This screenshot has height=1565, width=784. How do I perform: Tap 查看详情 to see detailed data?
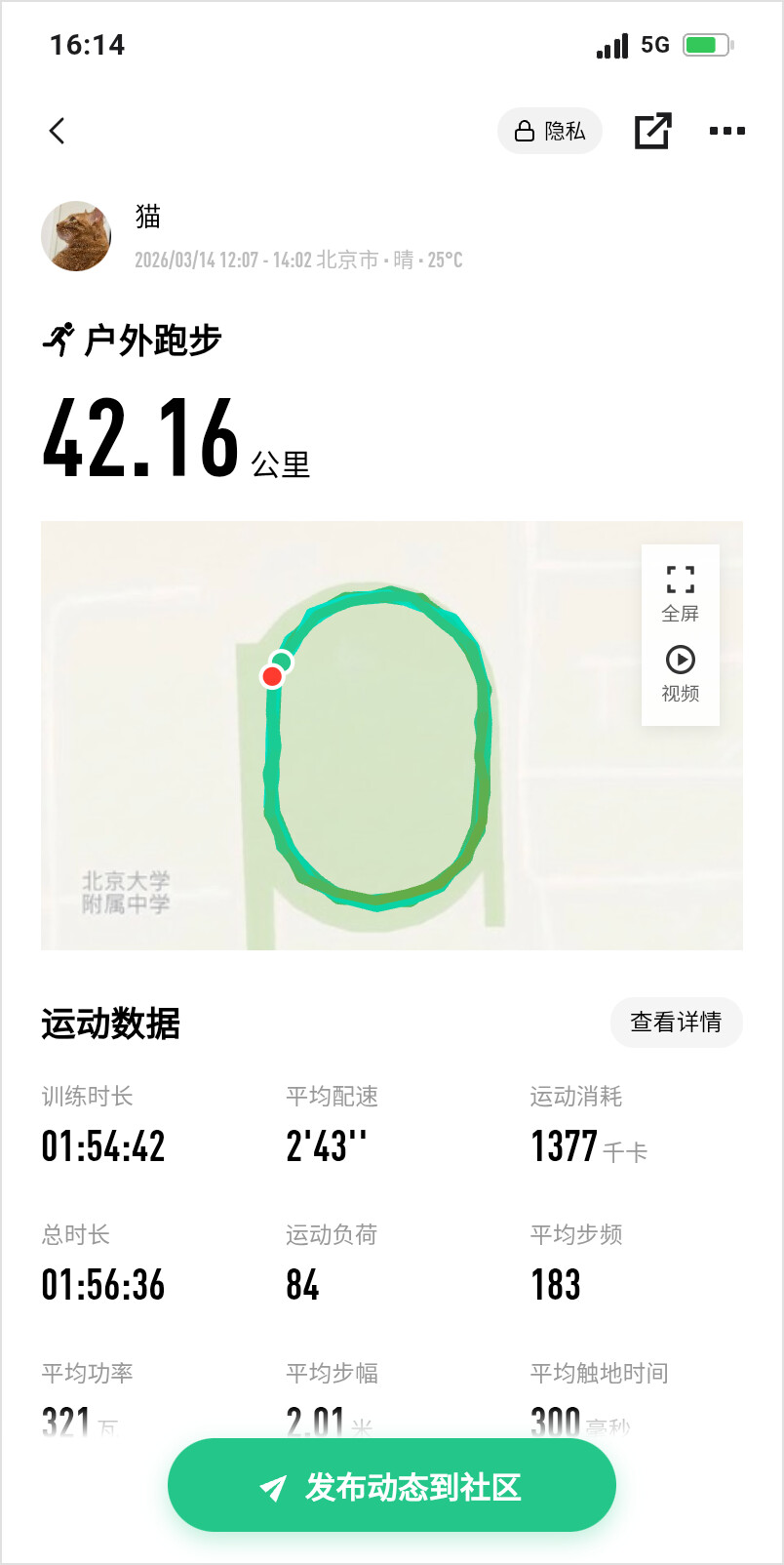[x=676, y=1022]
